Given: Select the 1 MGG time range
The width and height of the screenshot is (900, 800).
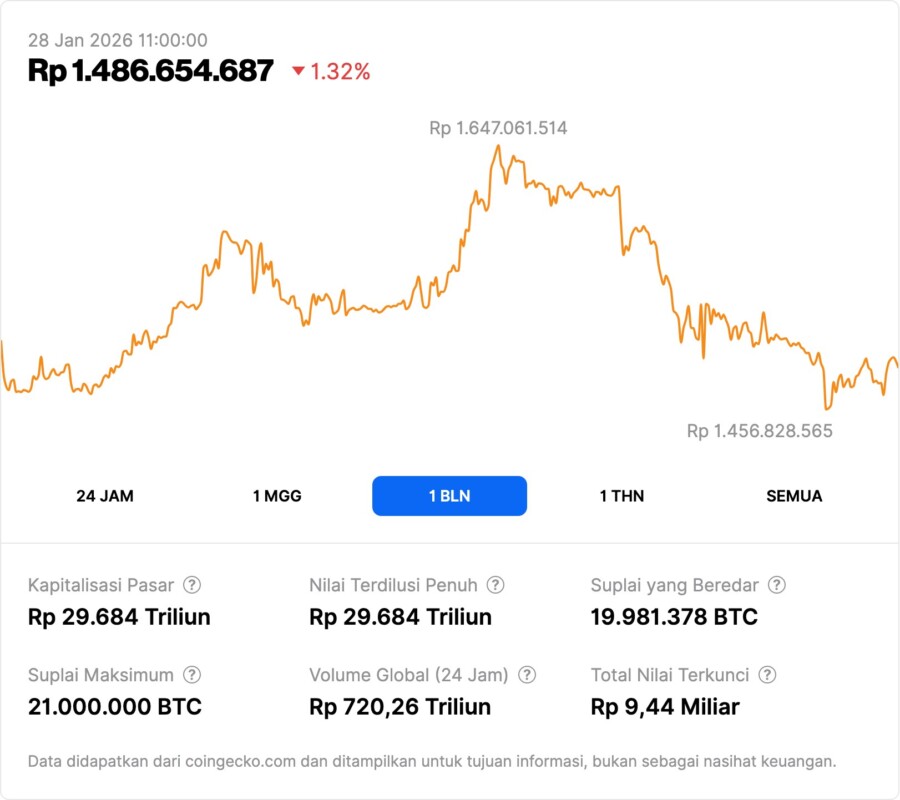Looking at the screenshot, I should tap(277, 496).
